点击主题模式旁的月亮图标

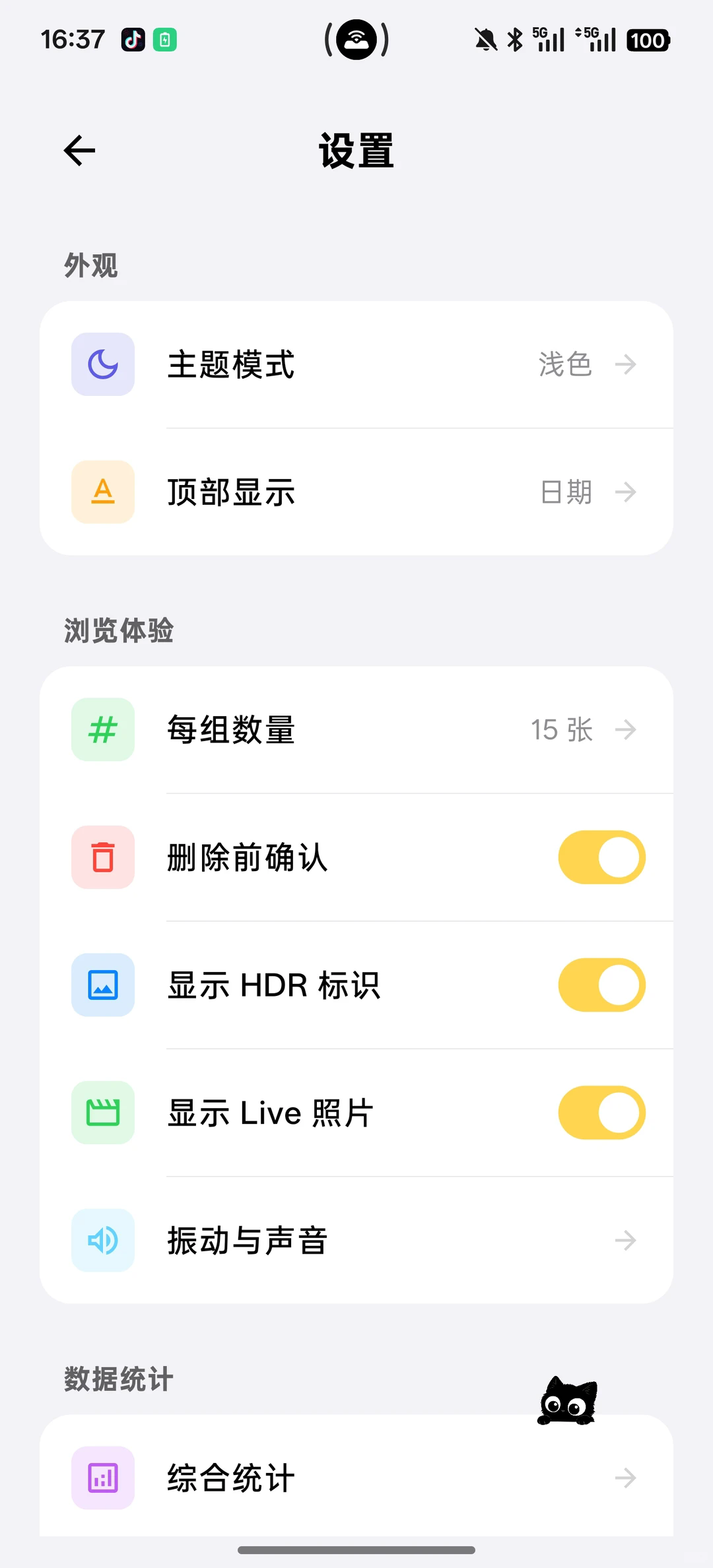point(102,365)
